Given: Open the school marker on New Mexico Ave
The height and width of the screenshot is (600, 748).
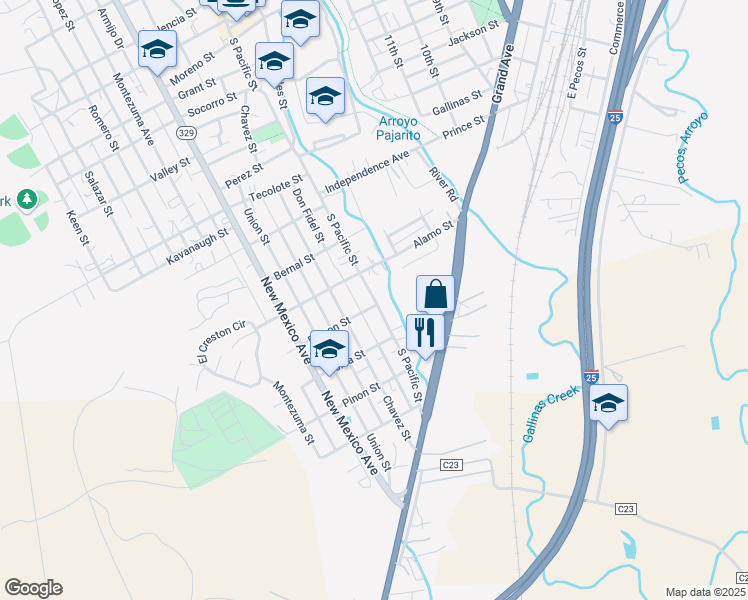Looking at the screenshot, I should click(x=328, y=350).
